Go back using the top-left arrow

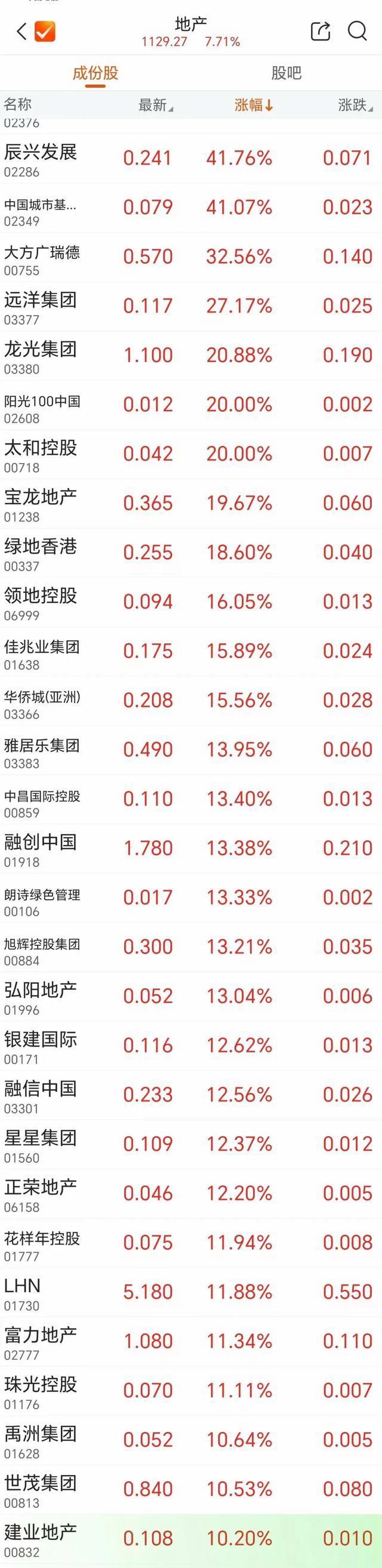22,32
